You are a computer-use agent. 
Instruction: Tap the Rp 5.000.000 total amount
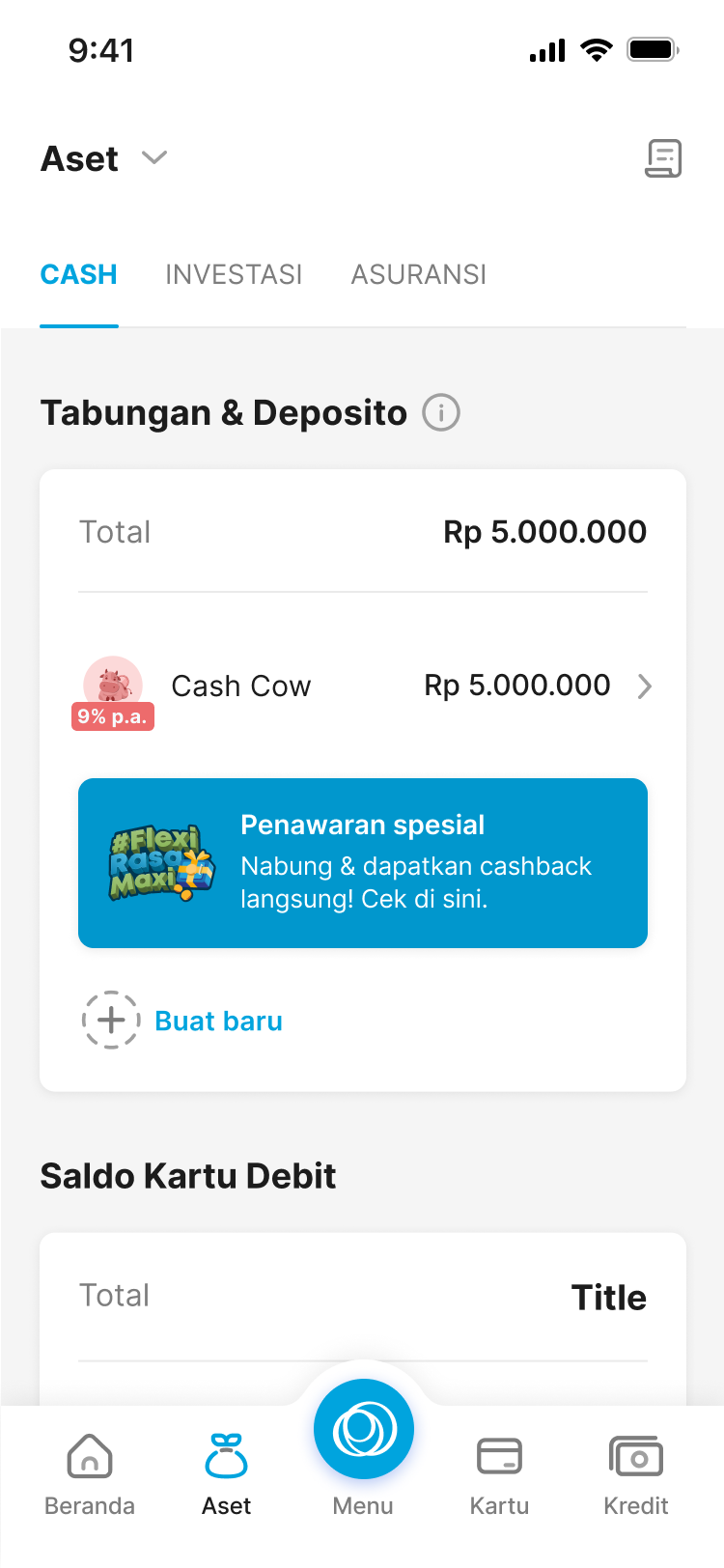(x=544, y=531)
